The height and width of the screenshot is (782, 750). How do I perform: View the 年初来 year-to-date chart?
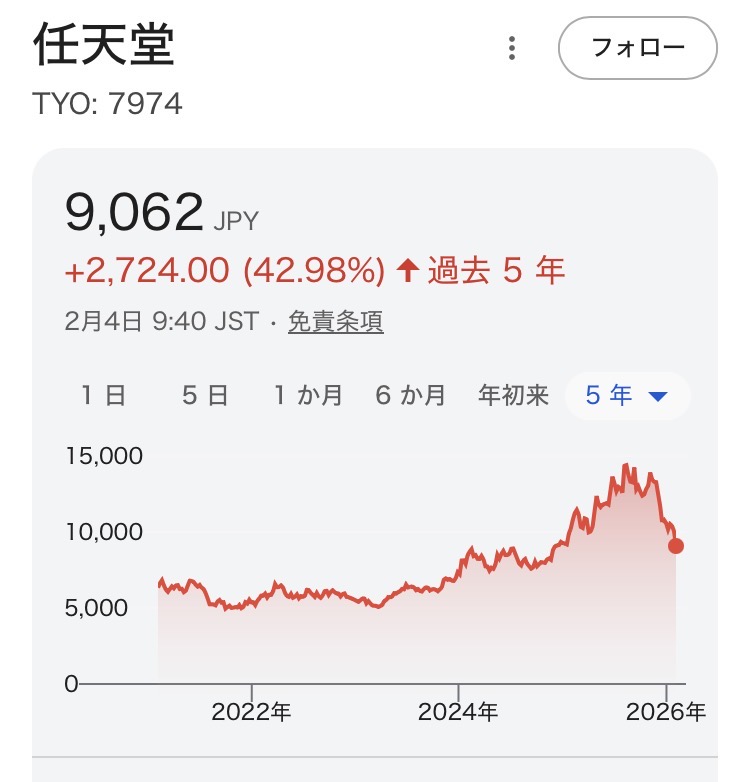click(x=514, y=396)
